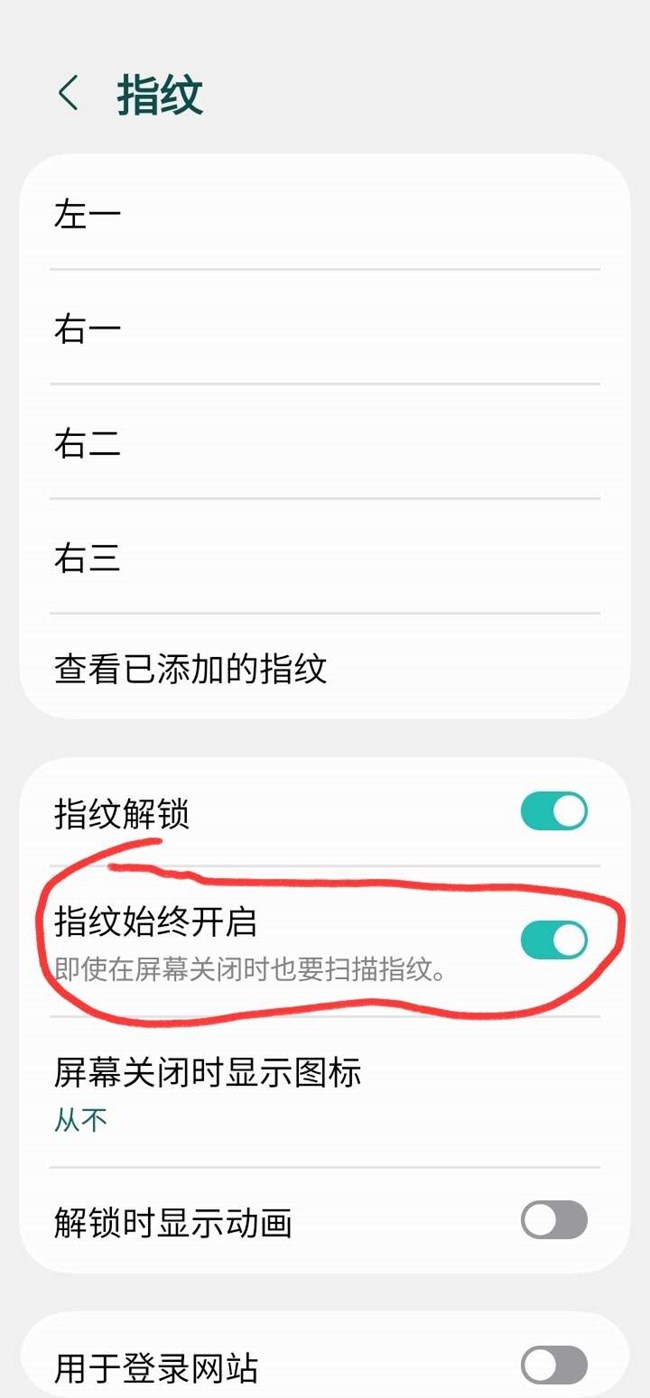Open the 右三 fingerprint entry
This screenshot has height=1398, width=650.
point(325,557)
